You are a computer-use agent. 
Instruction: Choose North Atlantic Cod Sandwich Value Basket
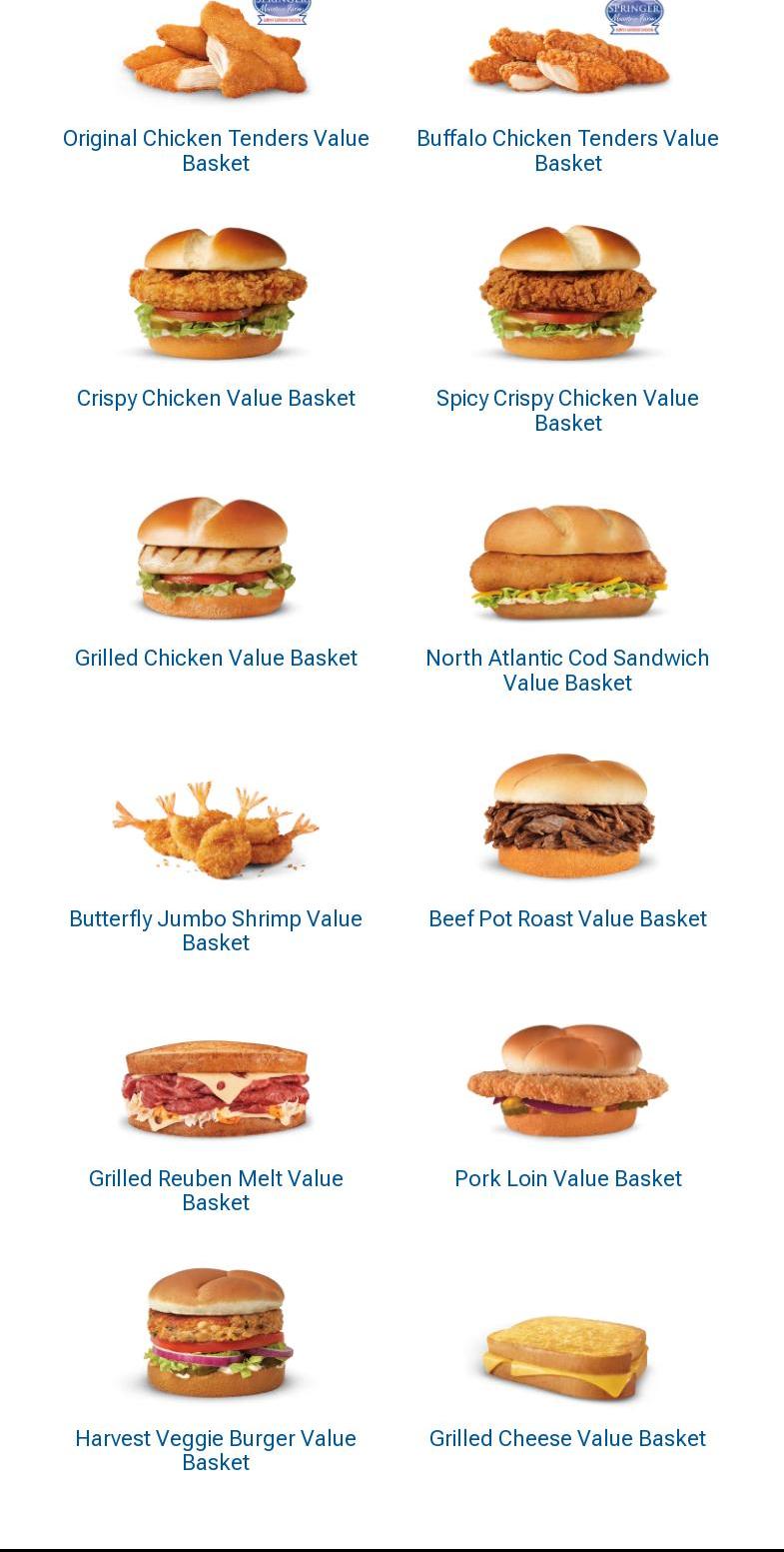(x=567, y=671)
